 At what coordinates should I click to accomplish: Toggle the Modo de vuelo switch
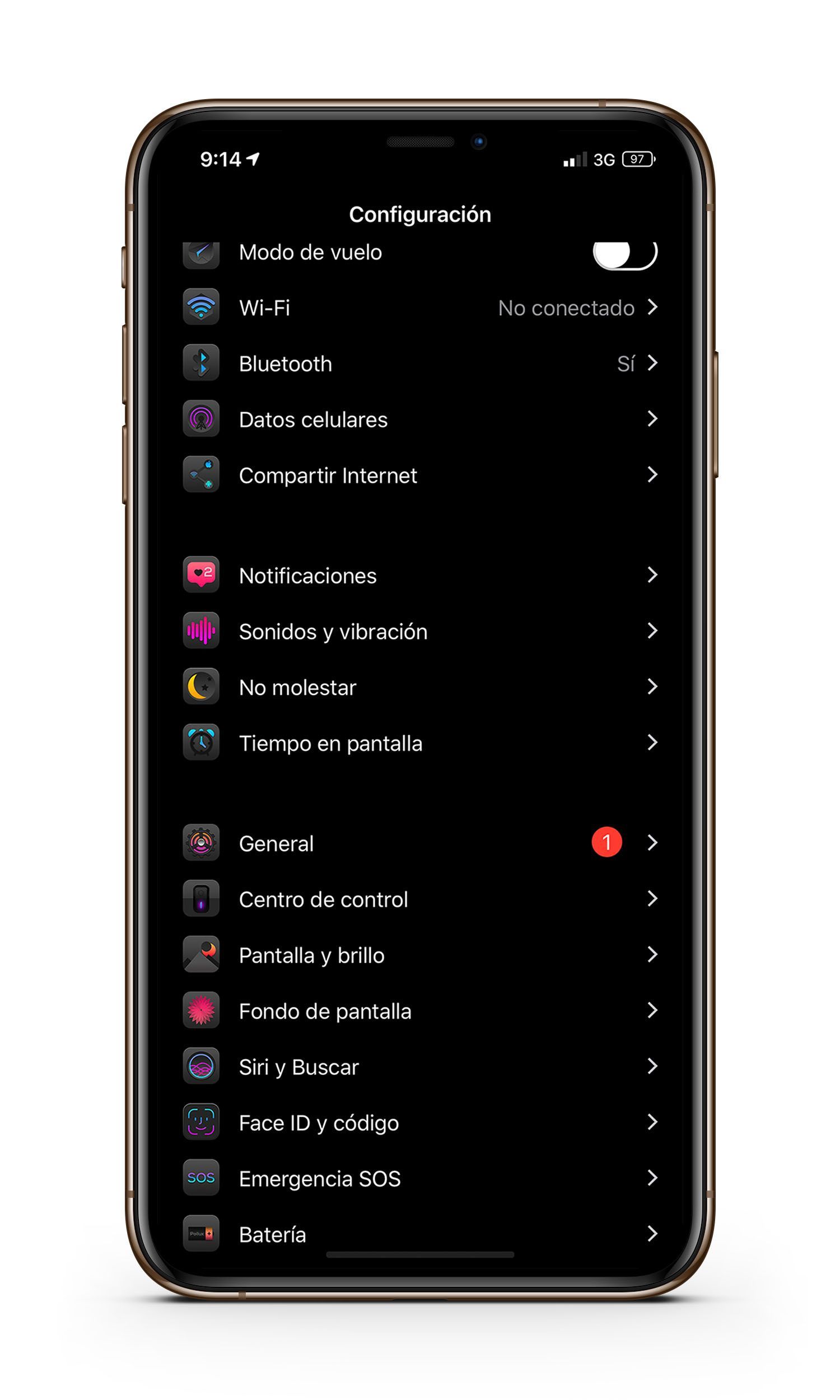[x=624, y=255]
